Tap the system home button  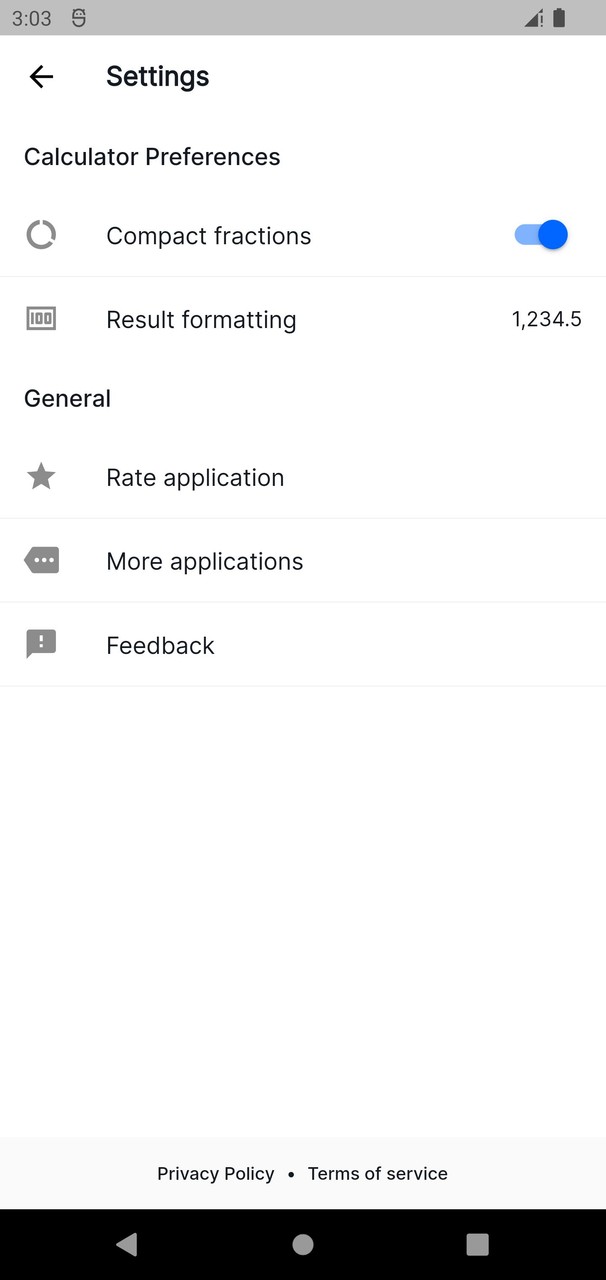pos(303,1244)
